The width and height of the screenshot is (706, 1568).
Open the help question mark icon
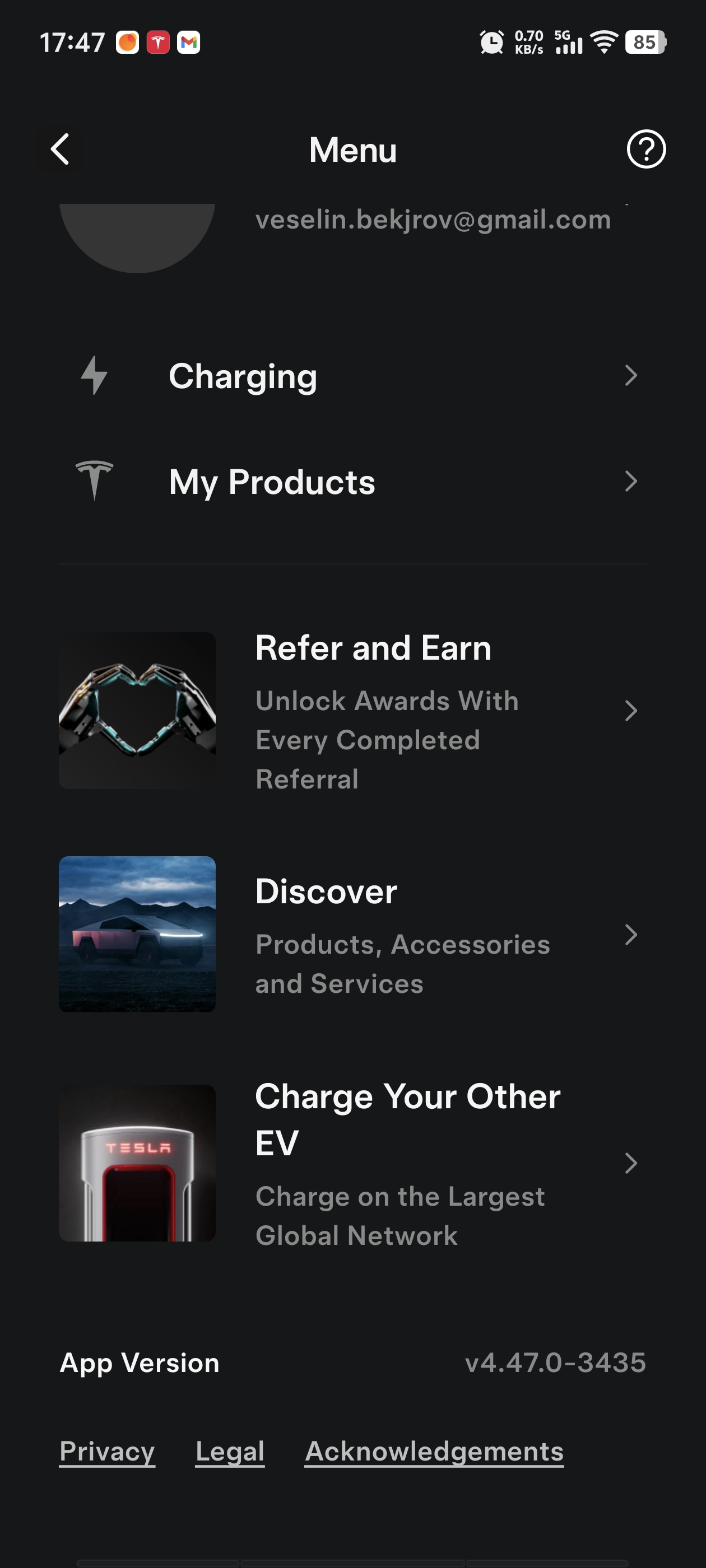pos(645,150)
